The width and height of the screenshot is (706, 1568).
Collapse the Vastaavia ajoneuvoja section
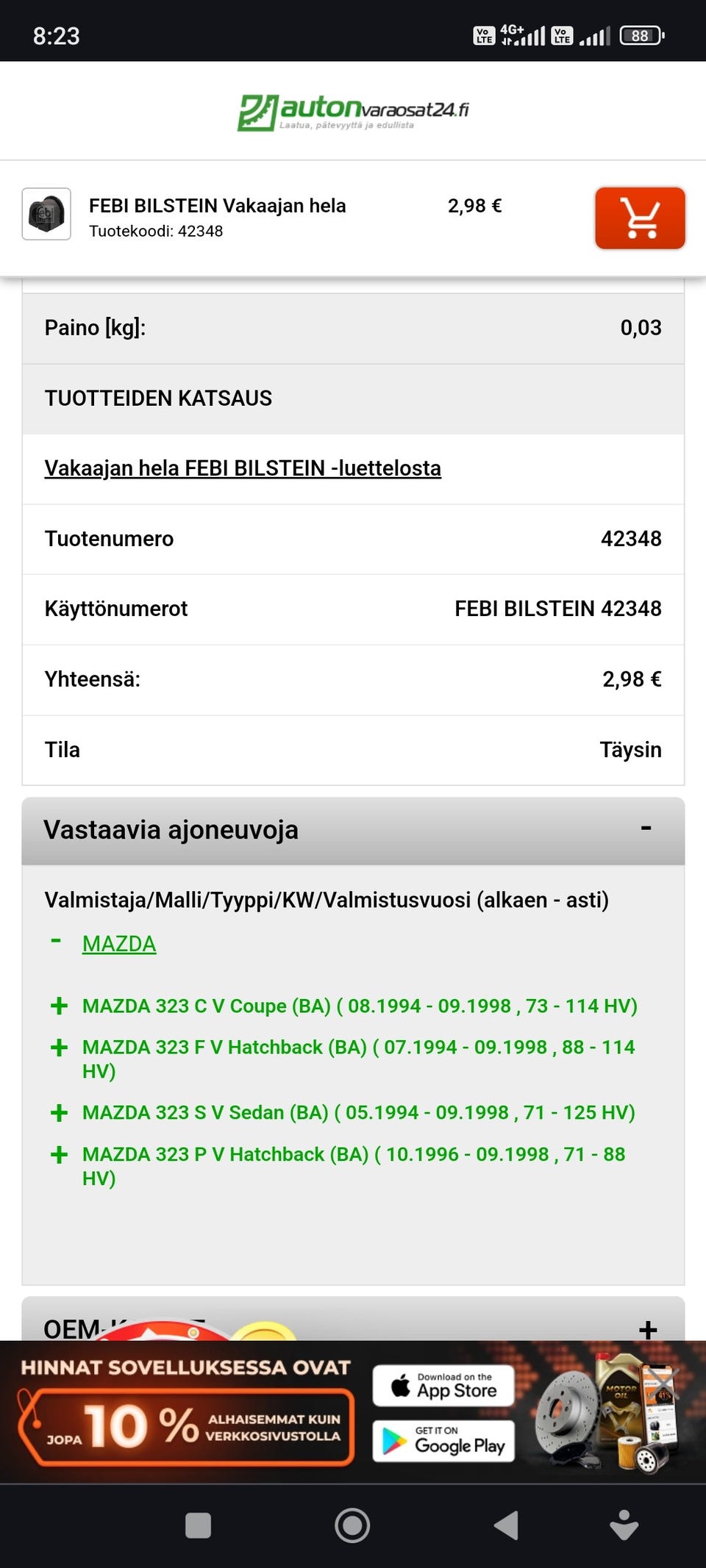tap(646, 829)
